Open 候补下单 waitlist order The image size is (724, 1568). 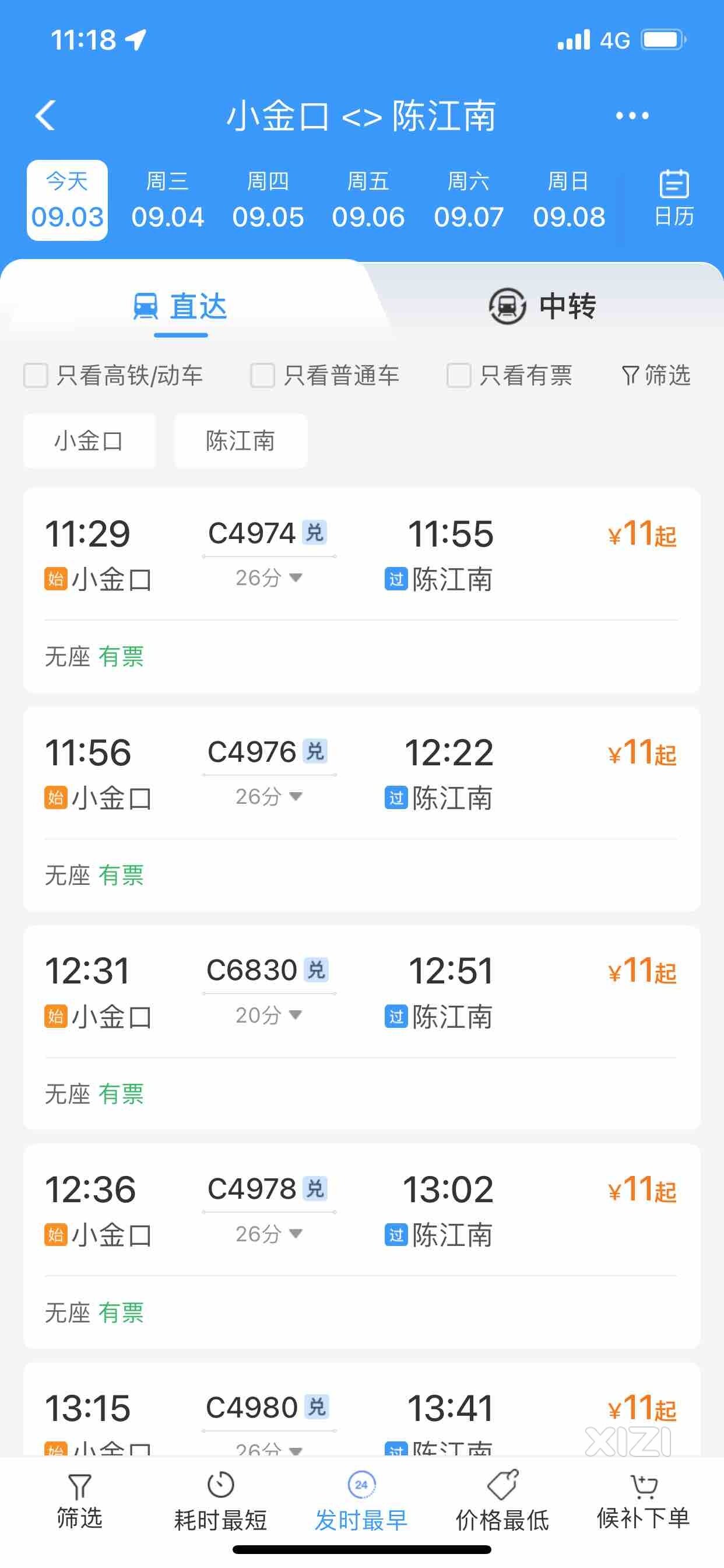(644, 1501)
